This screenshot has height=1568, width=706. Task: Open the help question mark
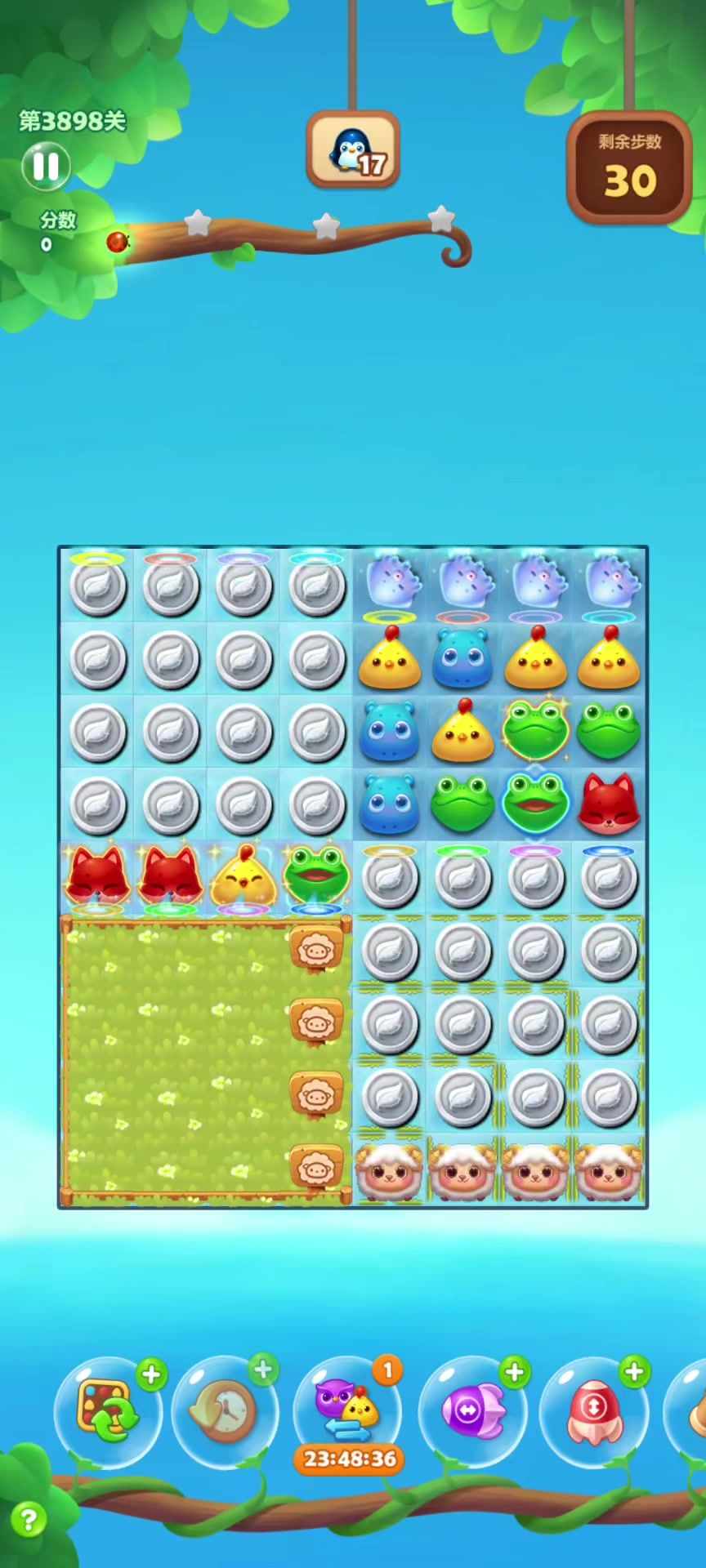[x=28, y=1520]
